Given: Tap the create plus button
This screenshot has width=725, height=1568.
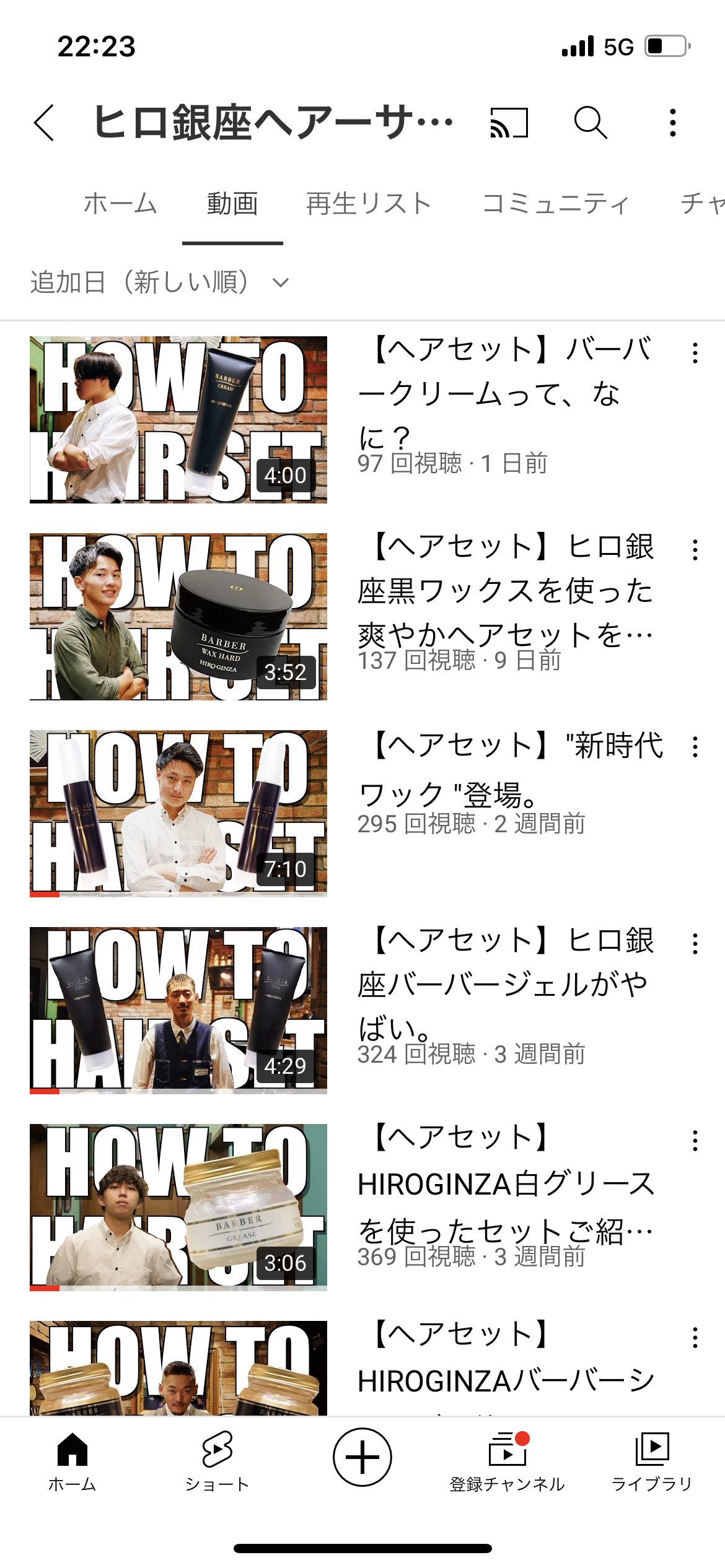Looking at the screenshot, I should 362,1457.
